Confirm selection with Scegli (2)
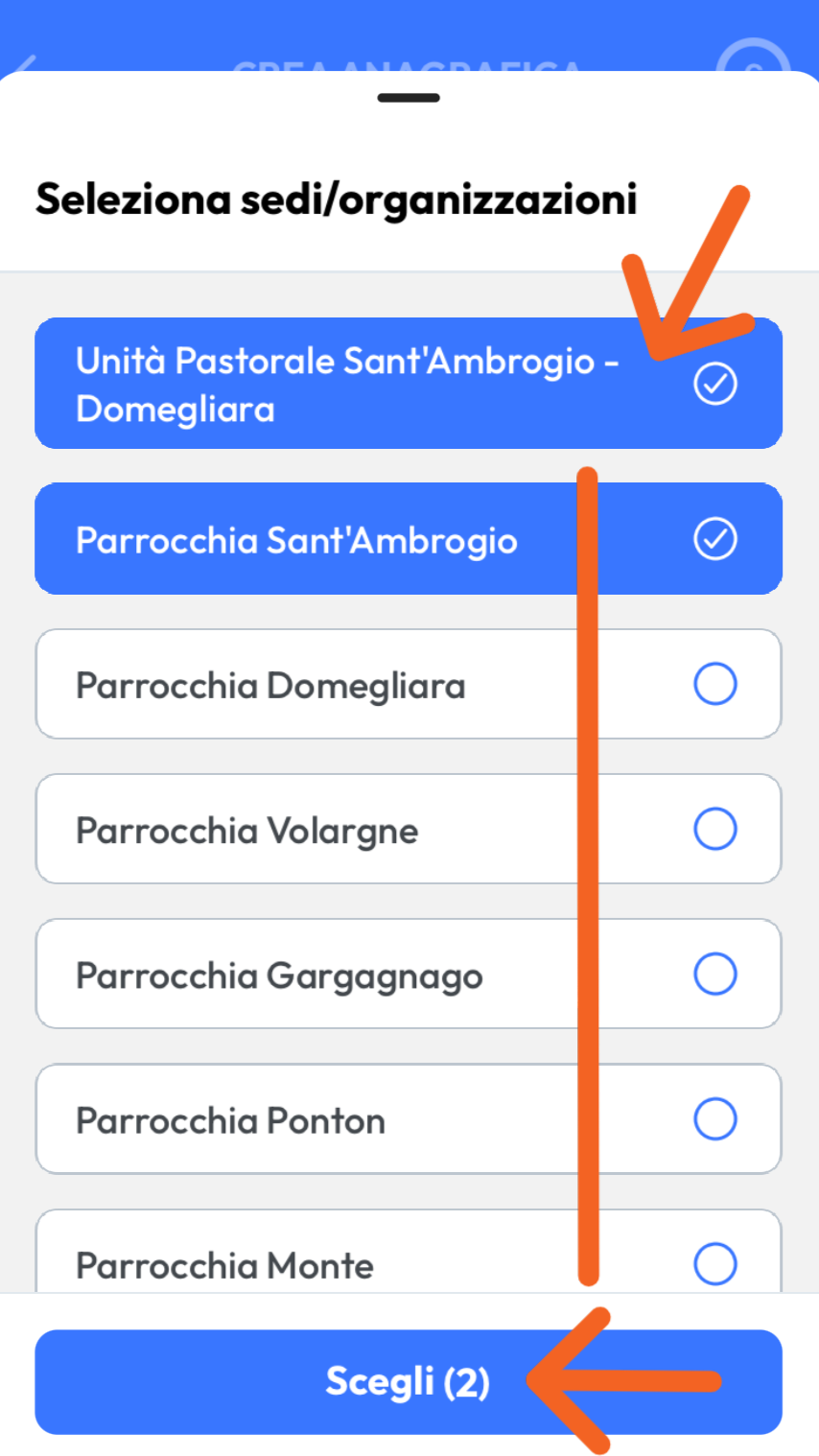Image resolution: width=819 pixels, height=1456 pixels. (408, 1381)
